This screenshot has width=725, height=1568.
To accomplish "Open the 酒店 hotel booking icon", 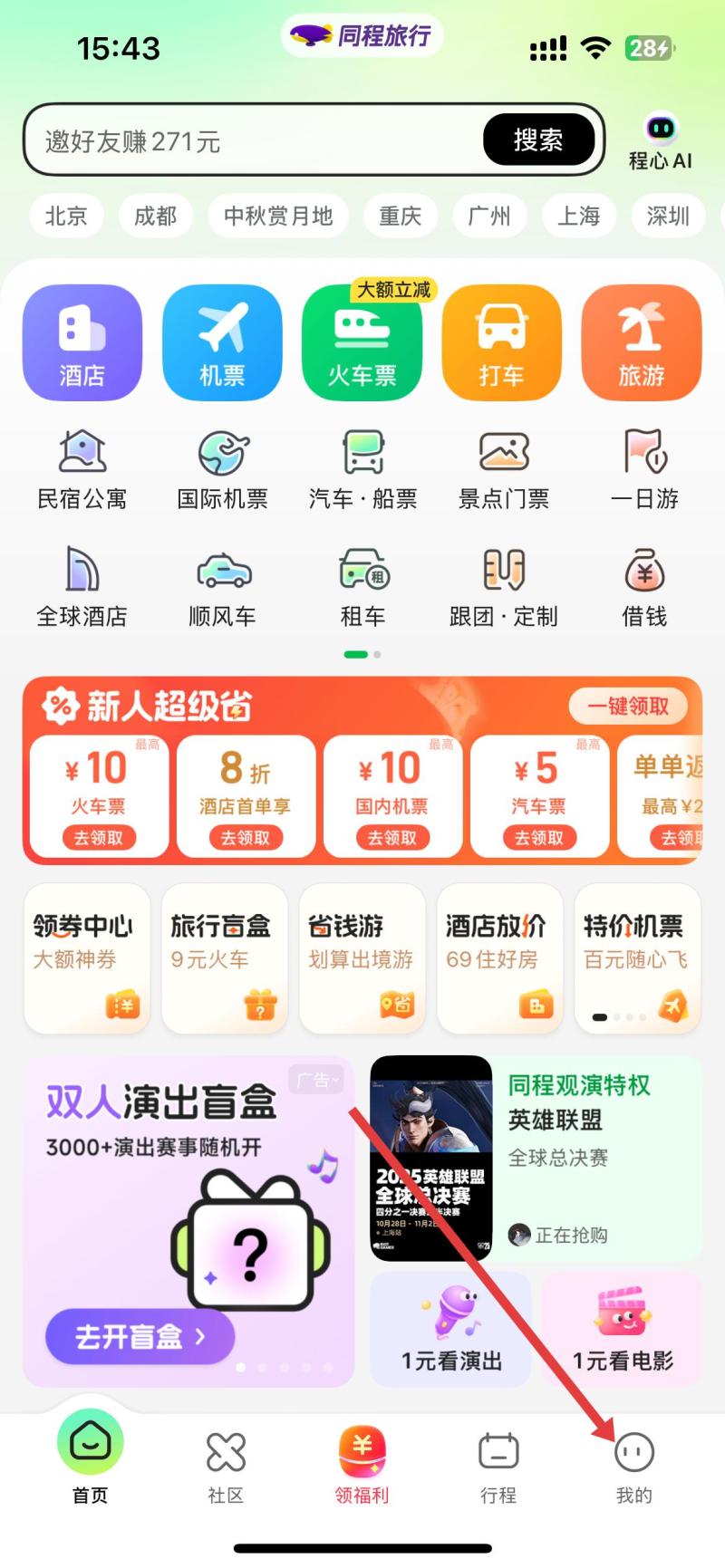I will (82, 342).
